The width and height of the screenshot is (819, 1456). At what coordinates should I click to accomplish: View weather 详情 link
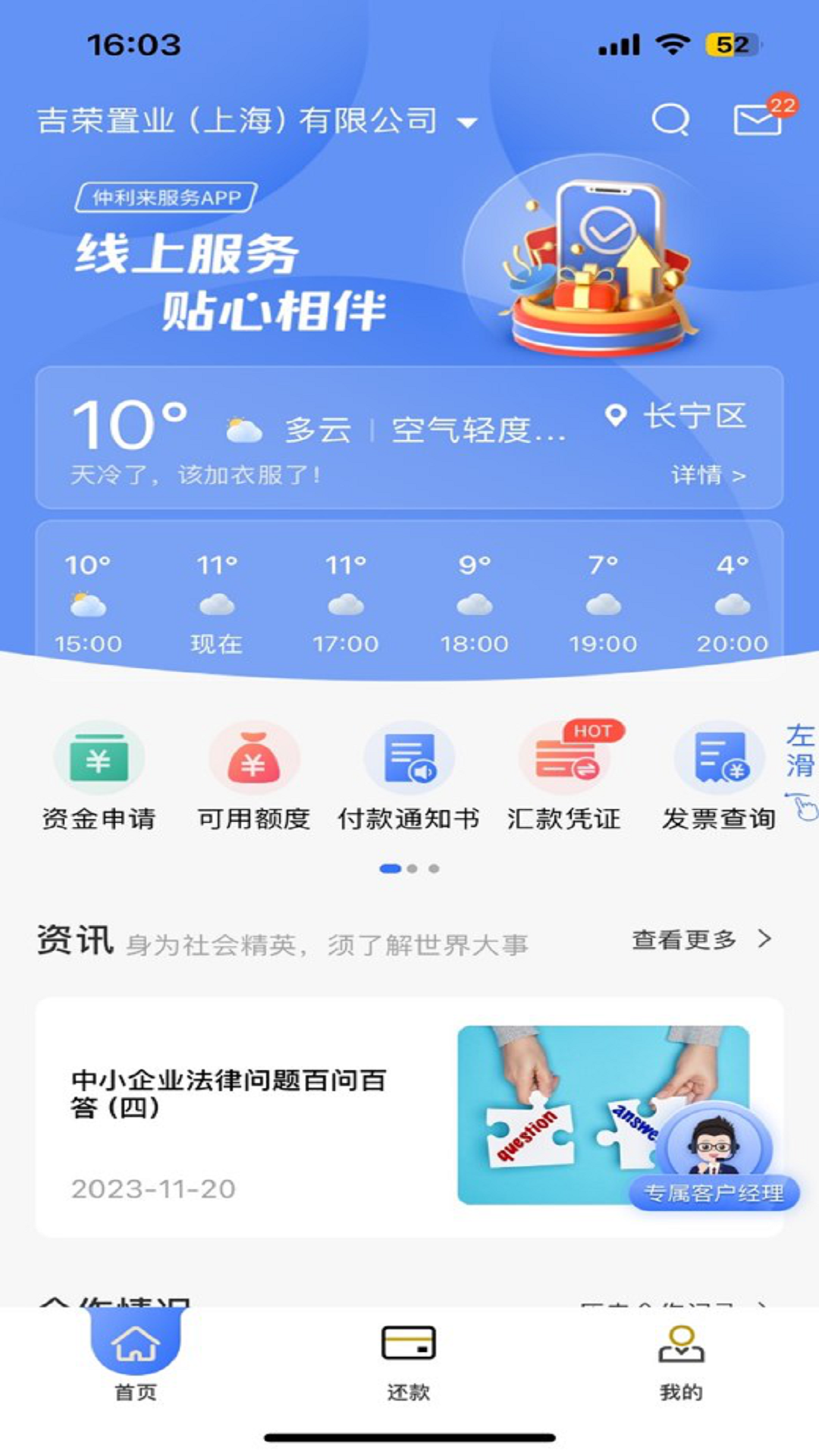(708, 475)
